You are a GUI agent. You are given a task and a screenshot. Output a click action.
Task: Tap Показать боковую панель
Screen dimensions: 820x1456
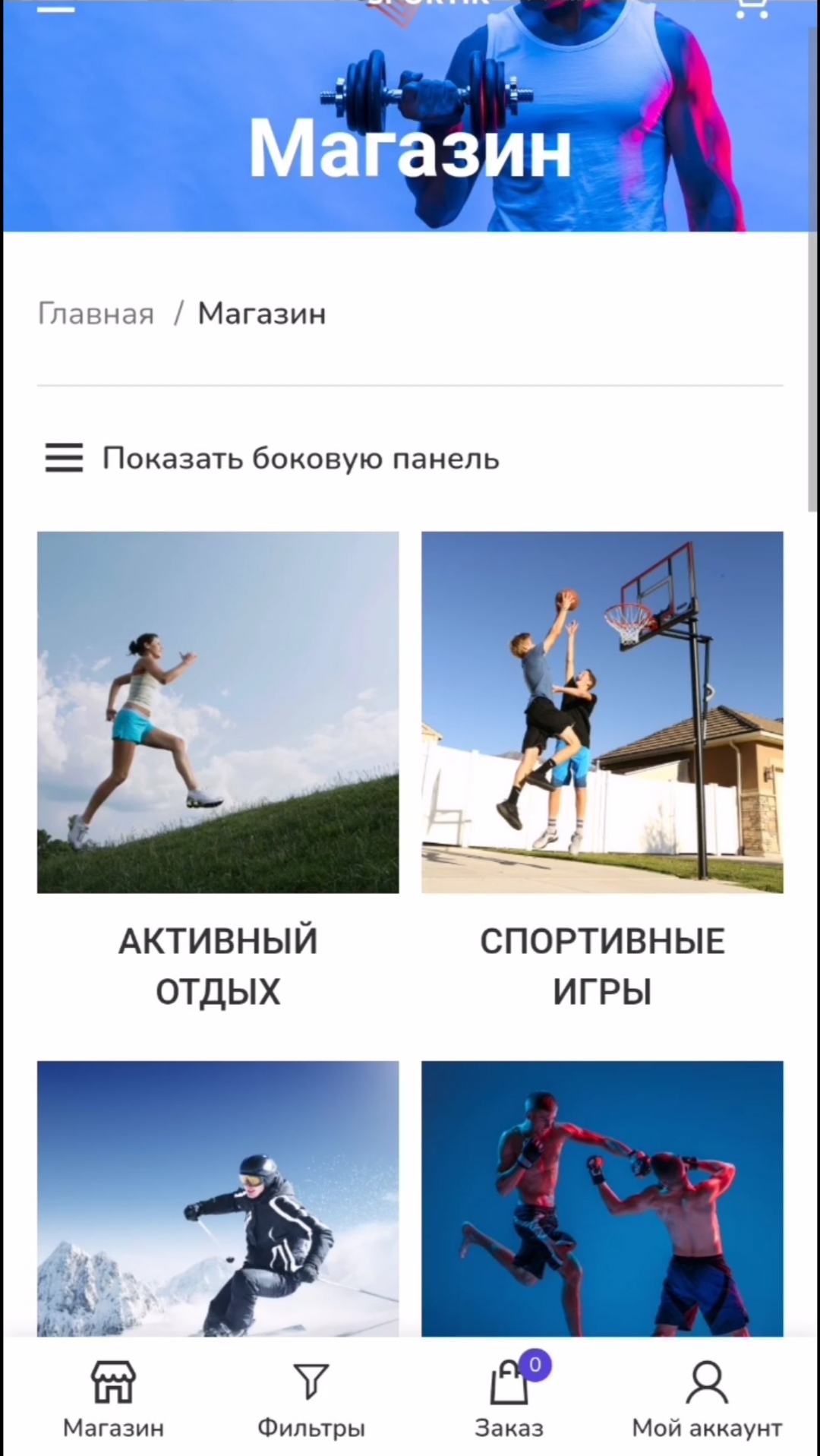point(272,459)
